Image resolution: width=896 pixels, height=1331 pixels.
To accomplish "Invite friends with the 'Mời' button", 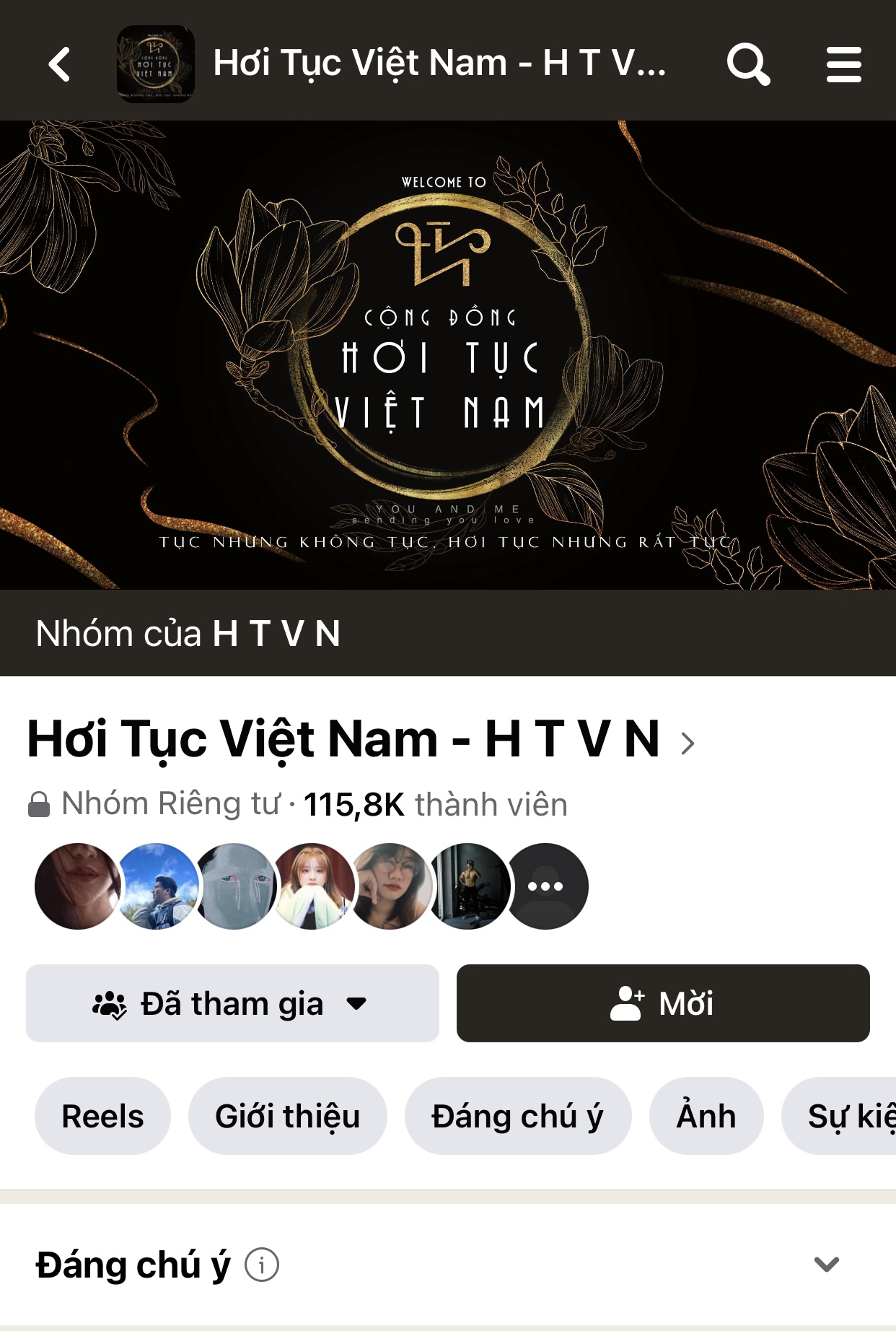I will click(x=663, y=1003).
